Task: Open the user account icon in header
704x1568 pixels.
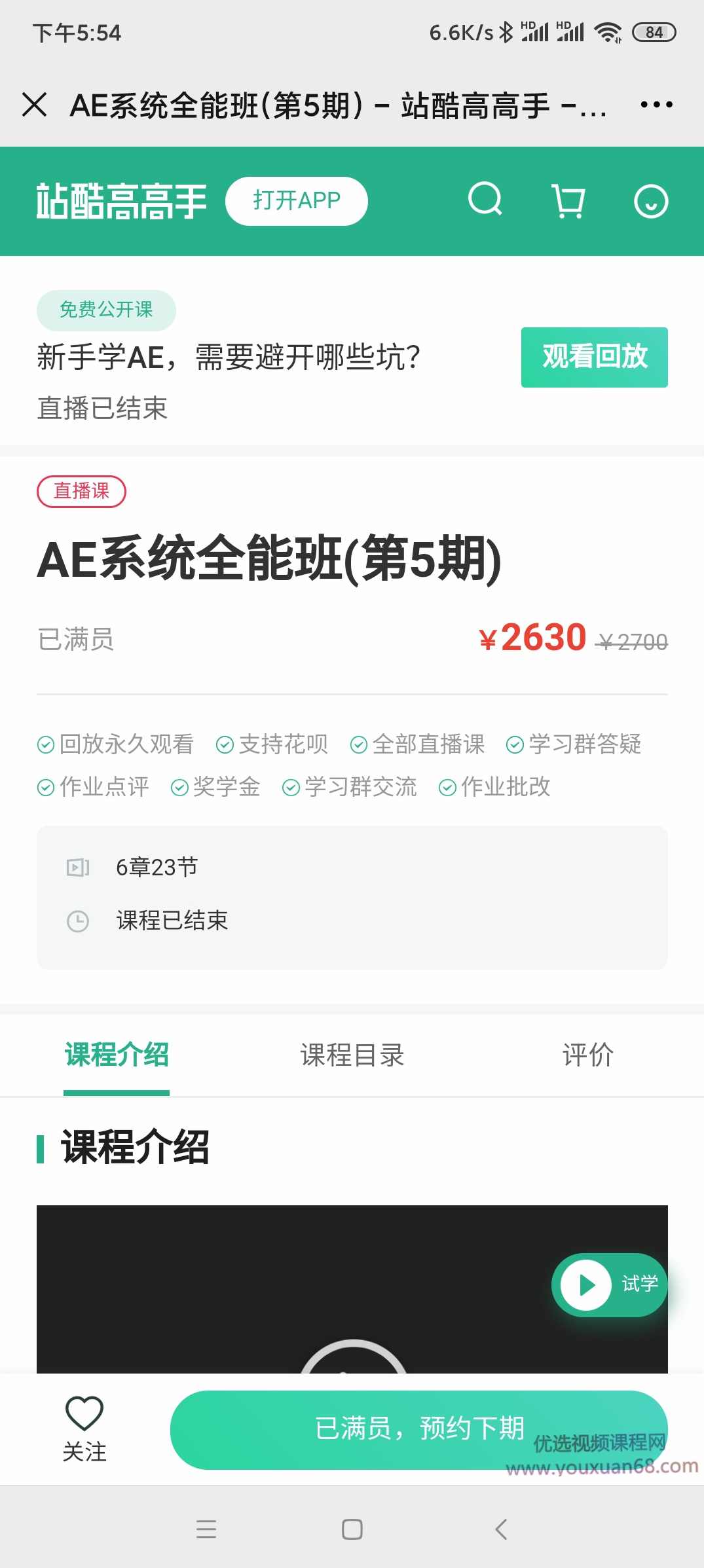Action: click(652, 202)
